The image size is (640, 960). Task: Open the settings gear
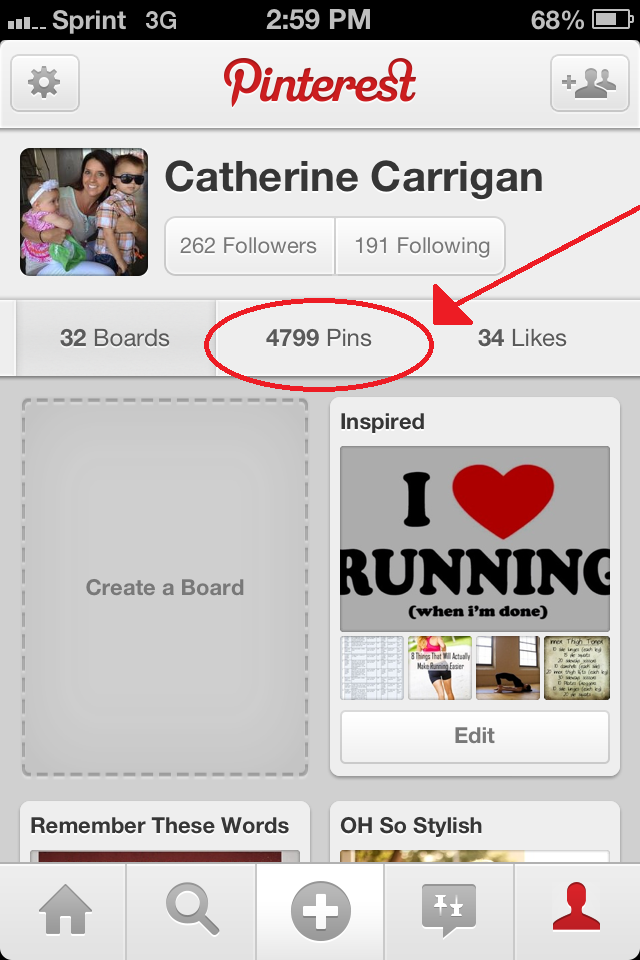point(45,83)
